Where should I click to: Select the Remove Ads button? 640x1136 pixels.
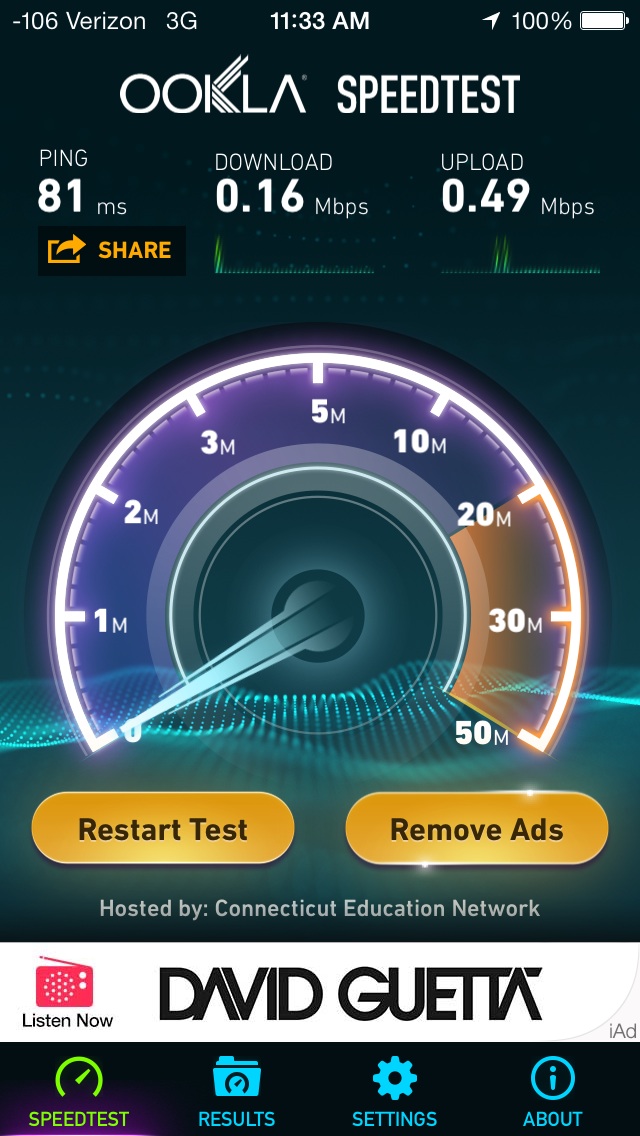pyautogui.click(x=476, y=829)
